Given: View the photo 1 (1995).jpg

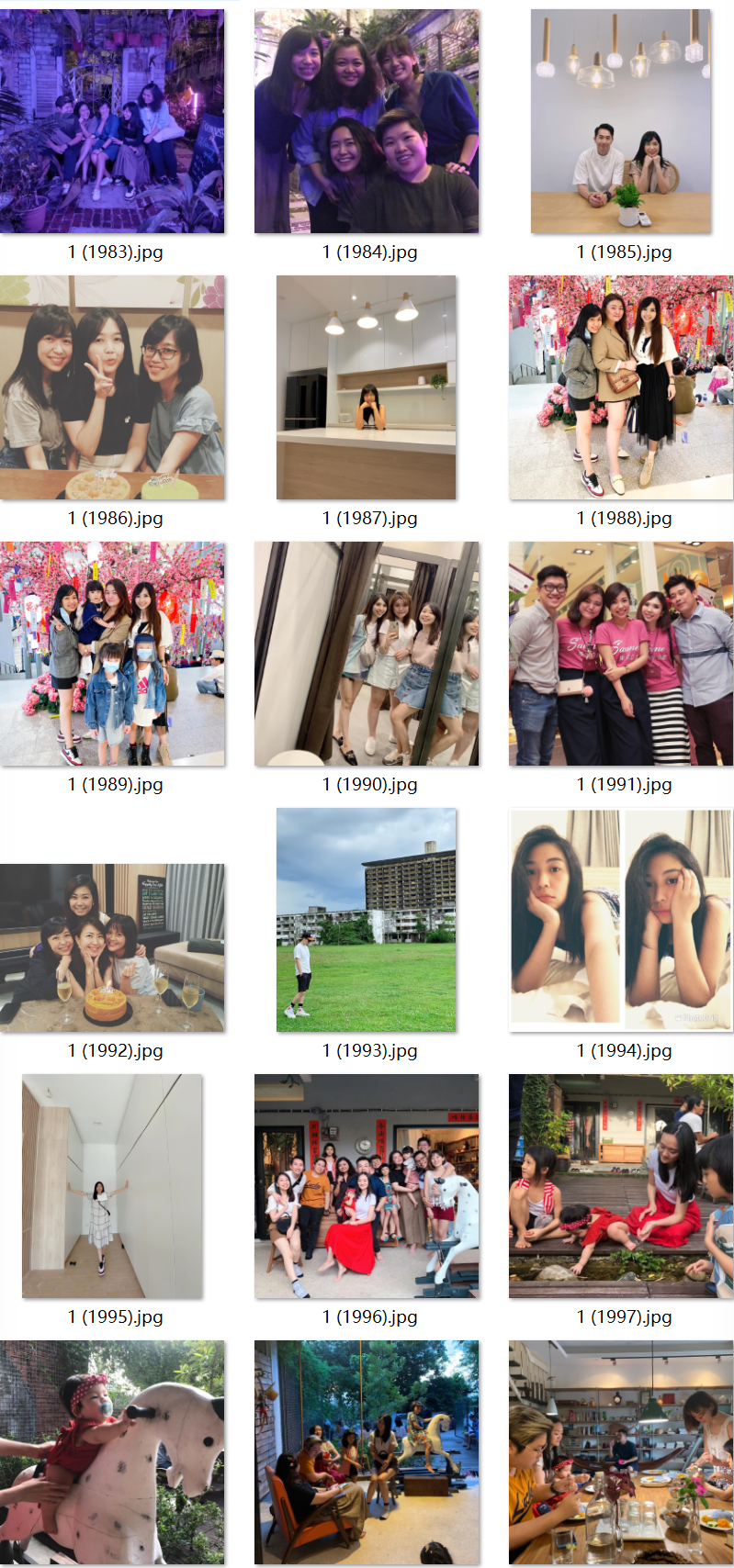Looking at the screenshot, I should 112,1186.
